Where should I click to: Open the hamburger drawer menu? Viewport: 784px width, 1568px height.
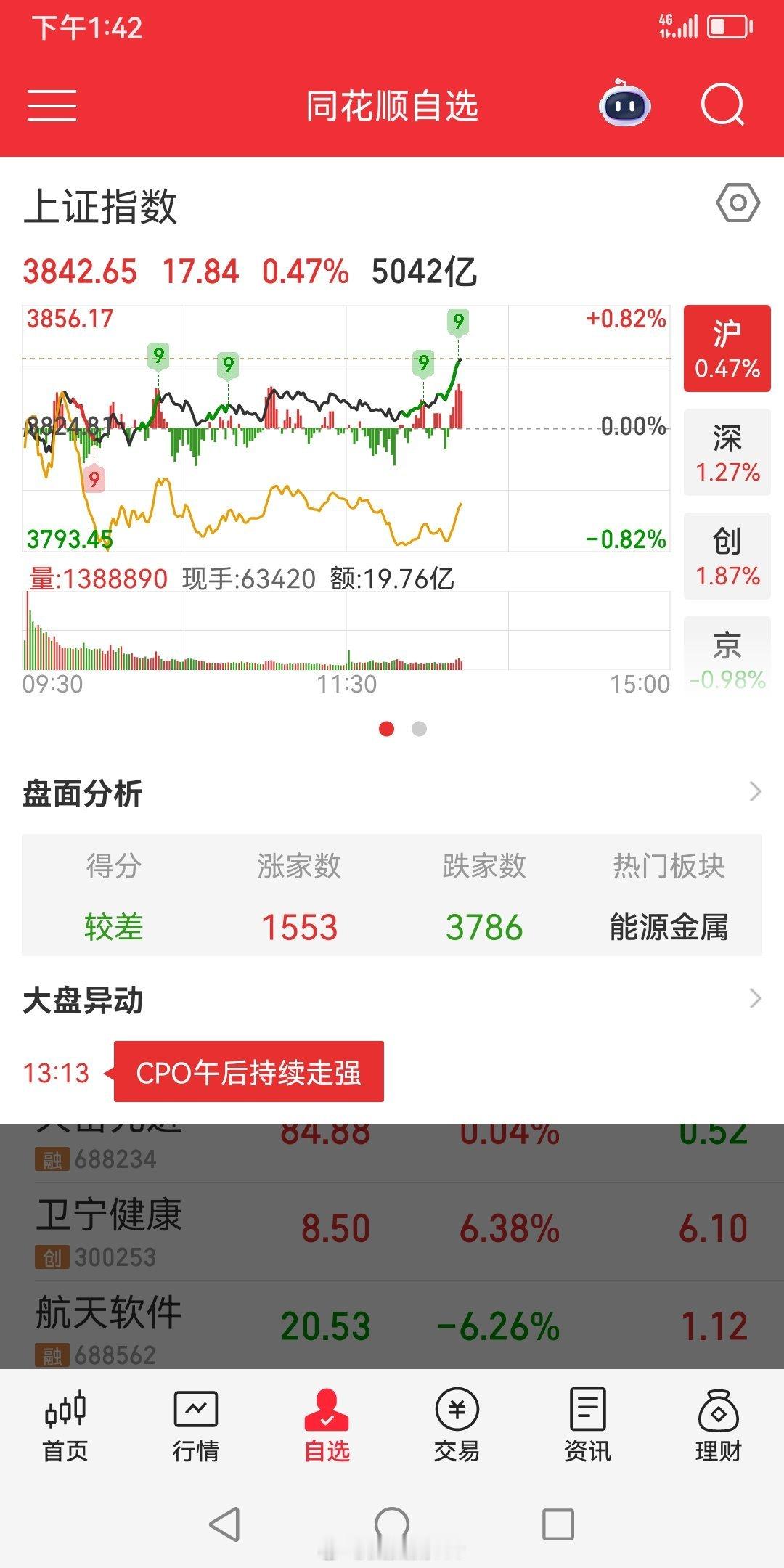52,105
